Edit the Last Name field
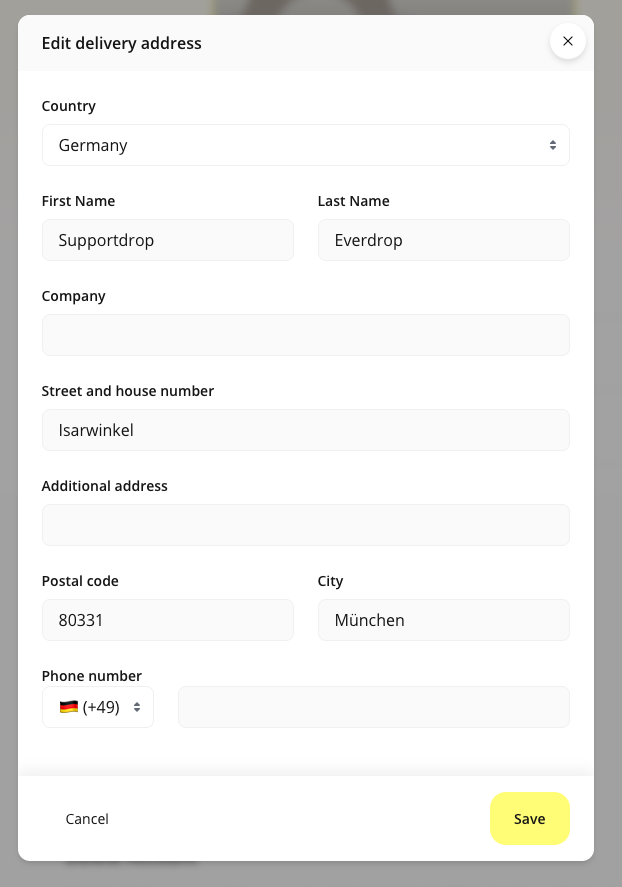 443,240
